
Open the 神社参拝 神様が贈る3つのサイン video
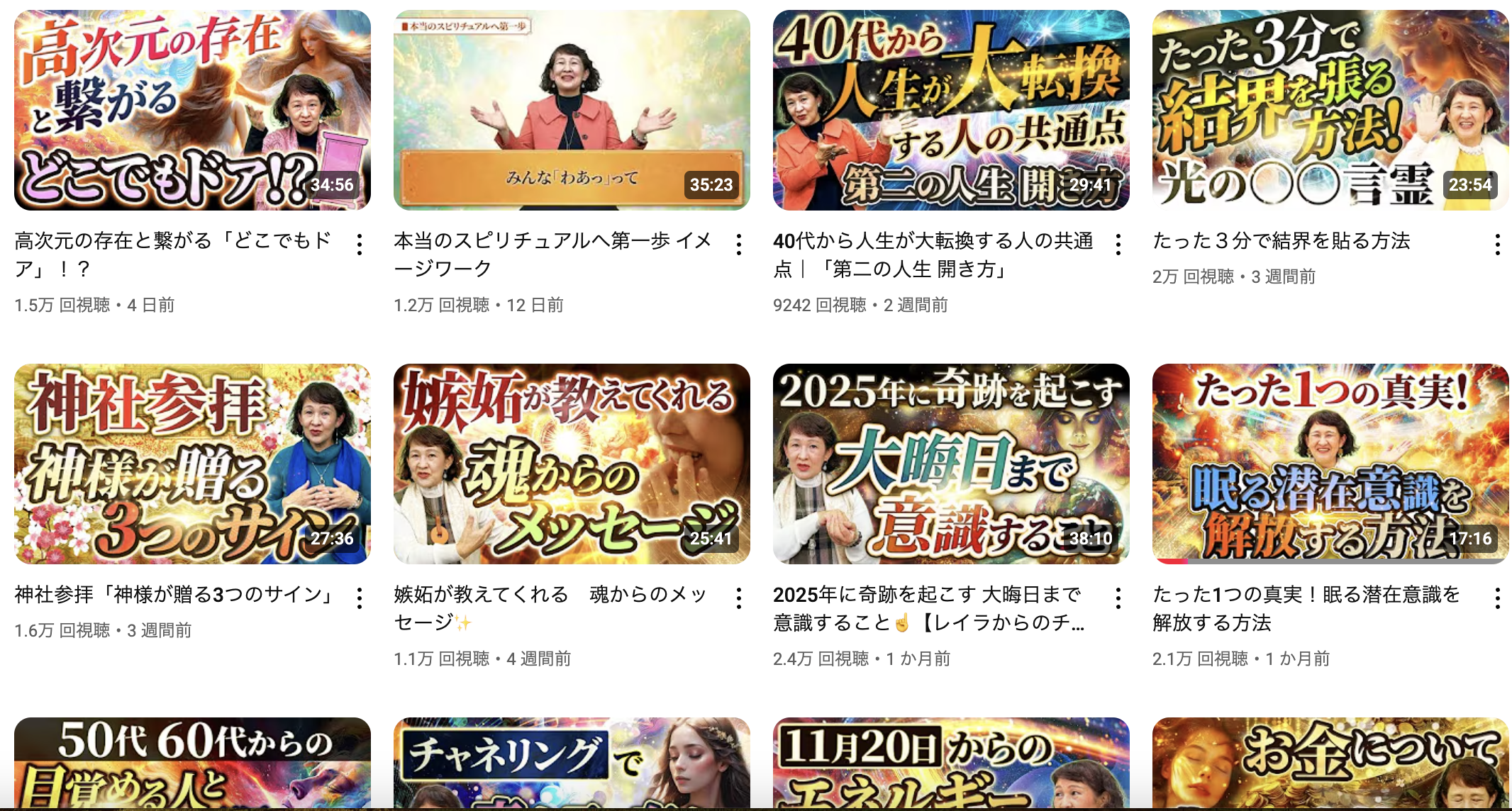click(192, 464)
